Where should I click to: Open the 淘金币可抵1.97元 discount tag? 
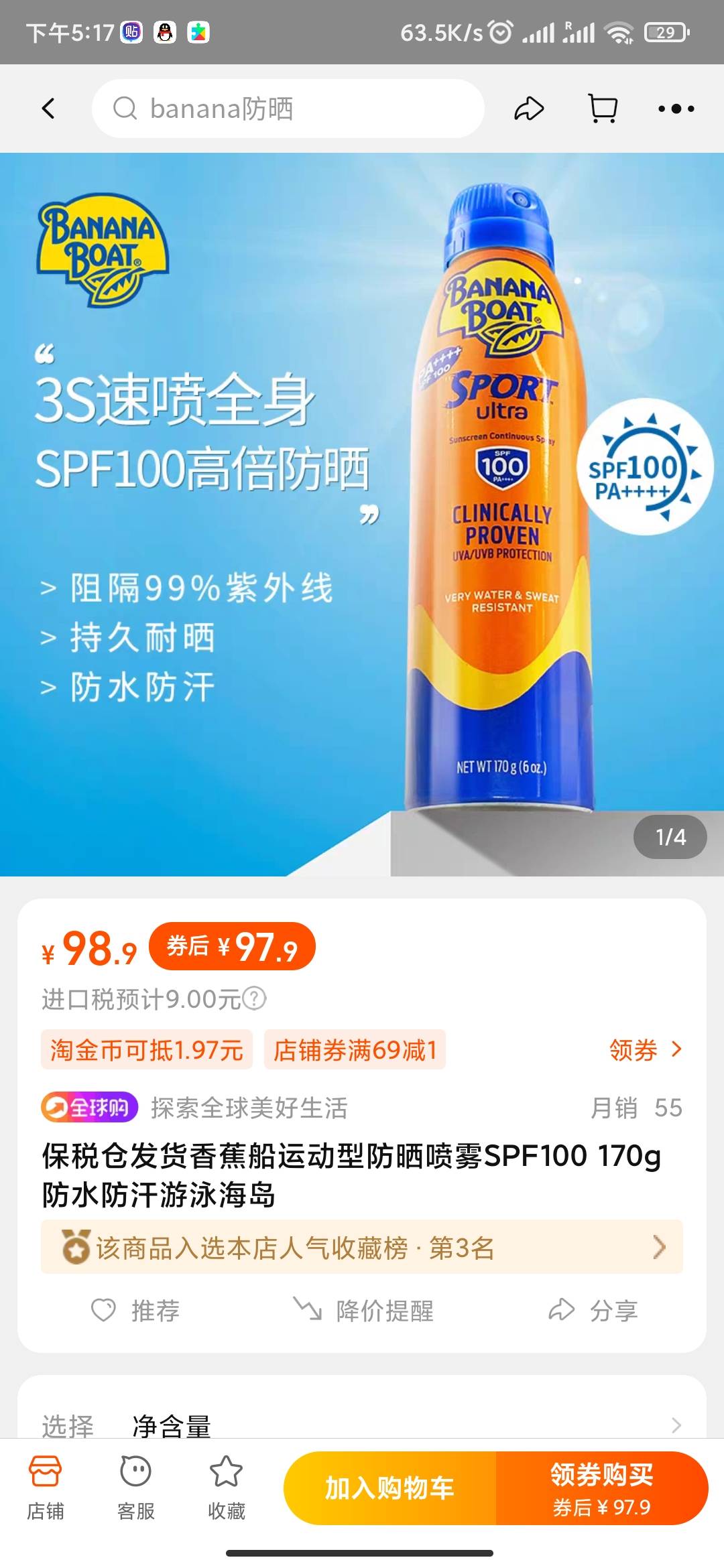(147, 1050)
